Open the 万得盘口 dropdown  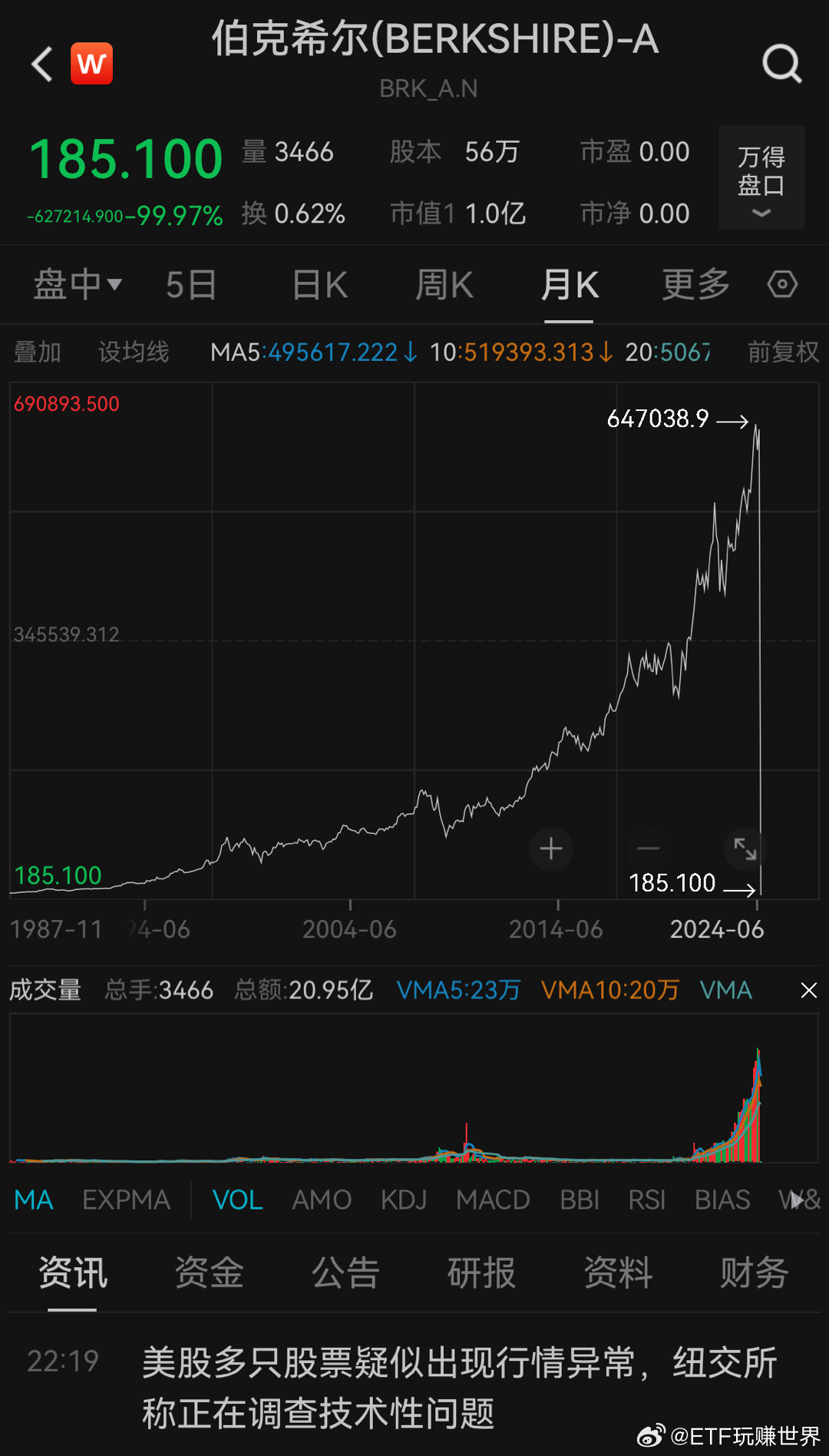[760, 179]
